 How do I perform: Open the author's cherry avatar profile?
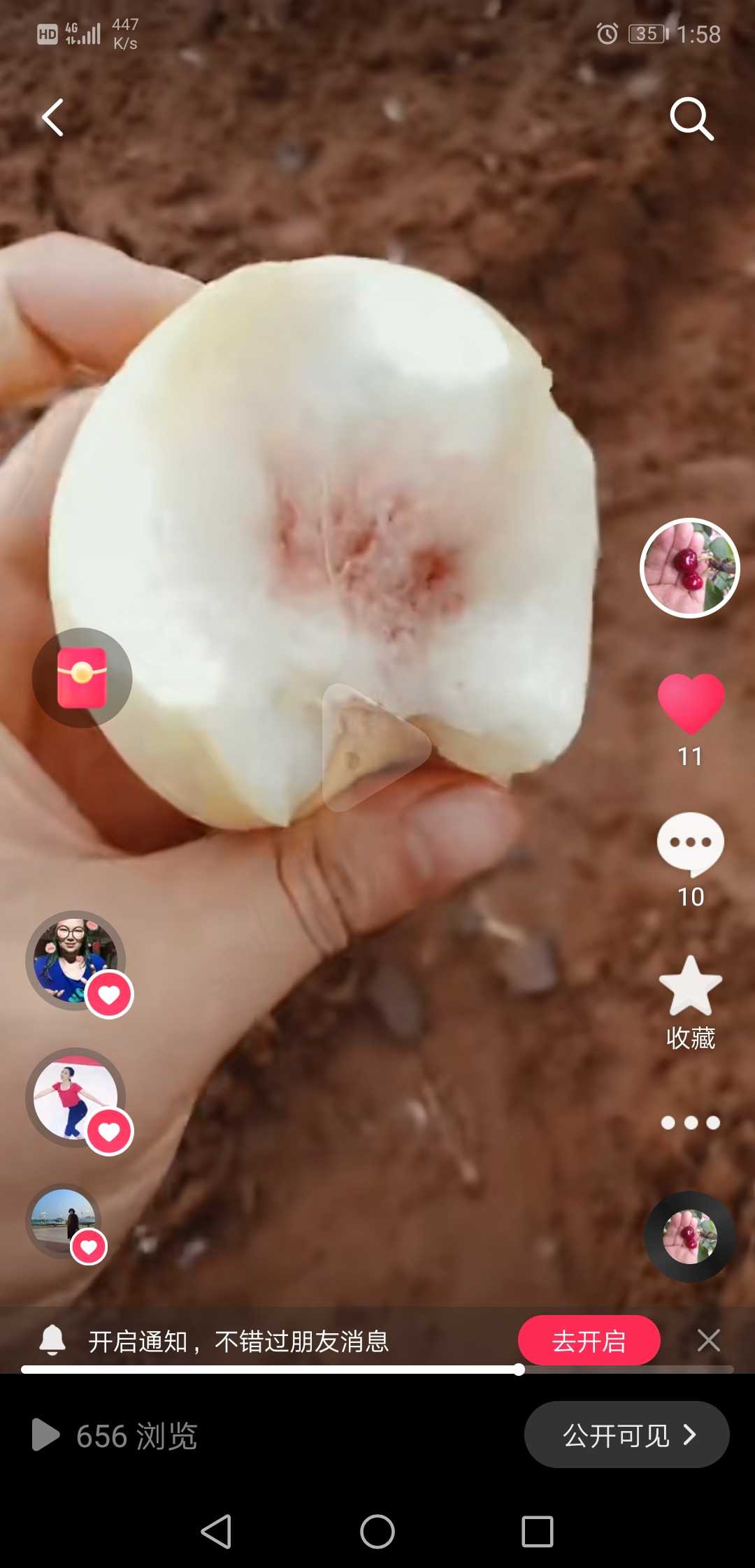pos(689,568)
